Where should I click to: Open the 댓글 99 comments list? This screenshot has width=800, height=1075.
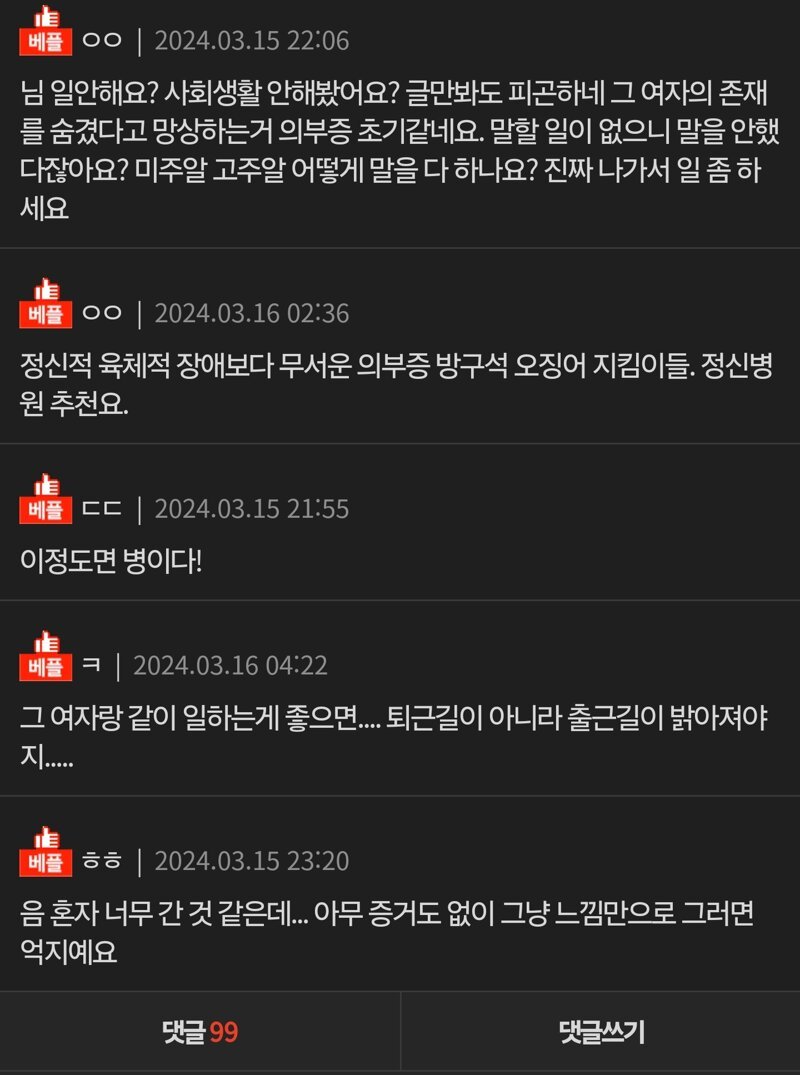click(x=200, y=1032)
